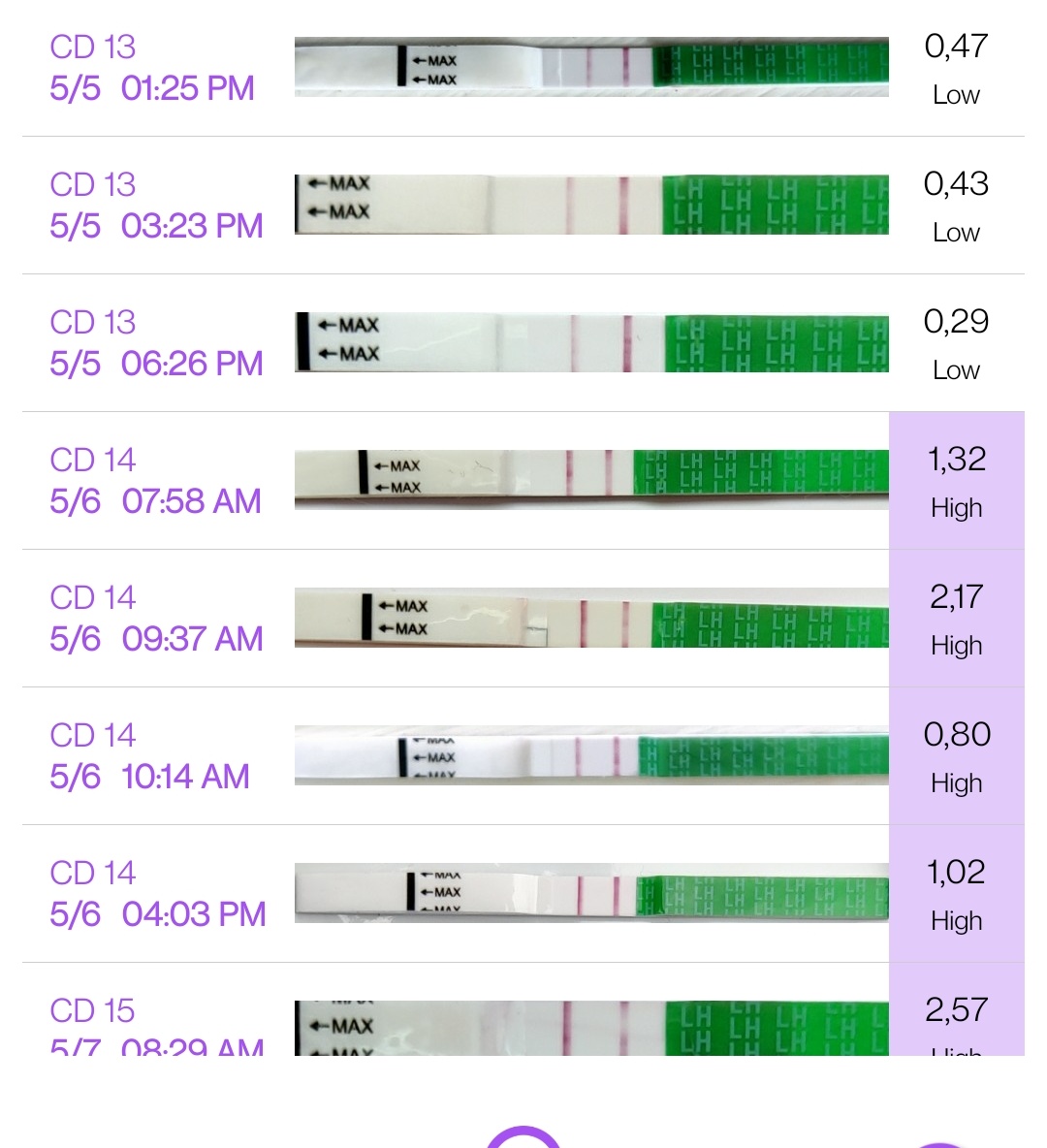
Task: Tap the 5/6 09:37 AM test row
Action: [x=523, y=619]
